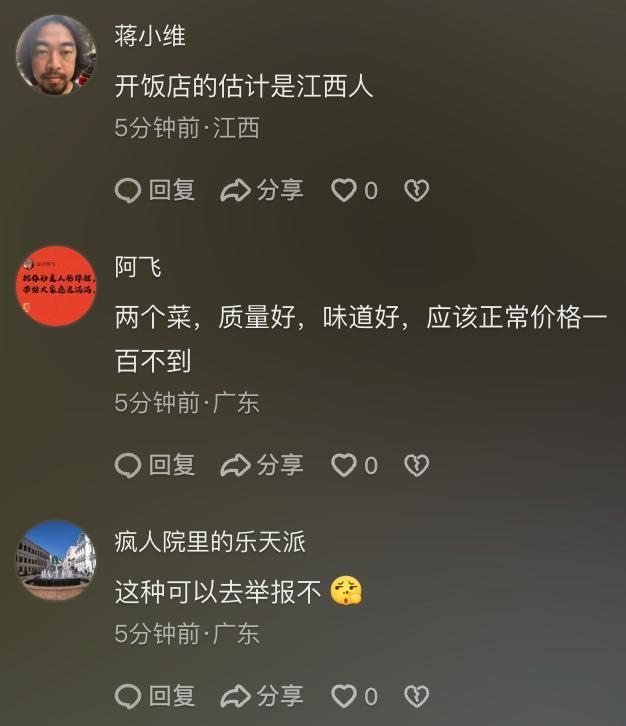This screenshot has width=626, height=726.
Task: Like 蒋小维's comment
Action: click(344, 190)
